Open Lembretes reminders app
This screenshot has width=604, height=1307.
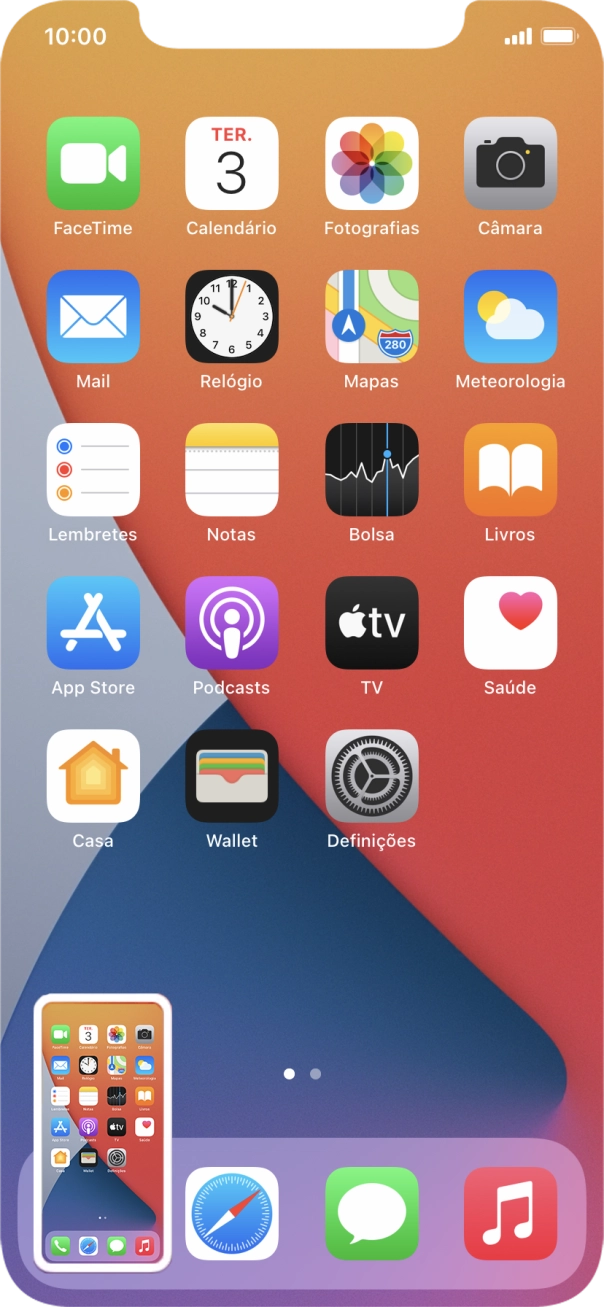pos(93,469)
